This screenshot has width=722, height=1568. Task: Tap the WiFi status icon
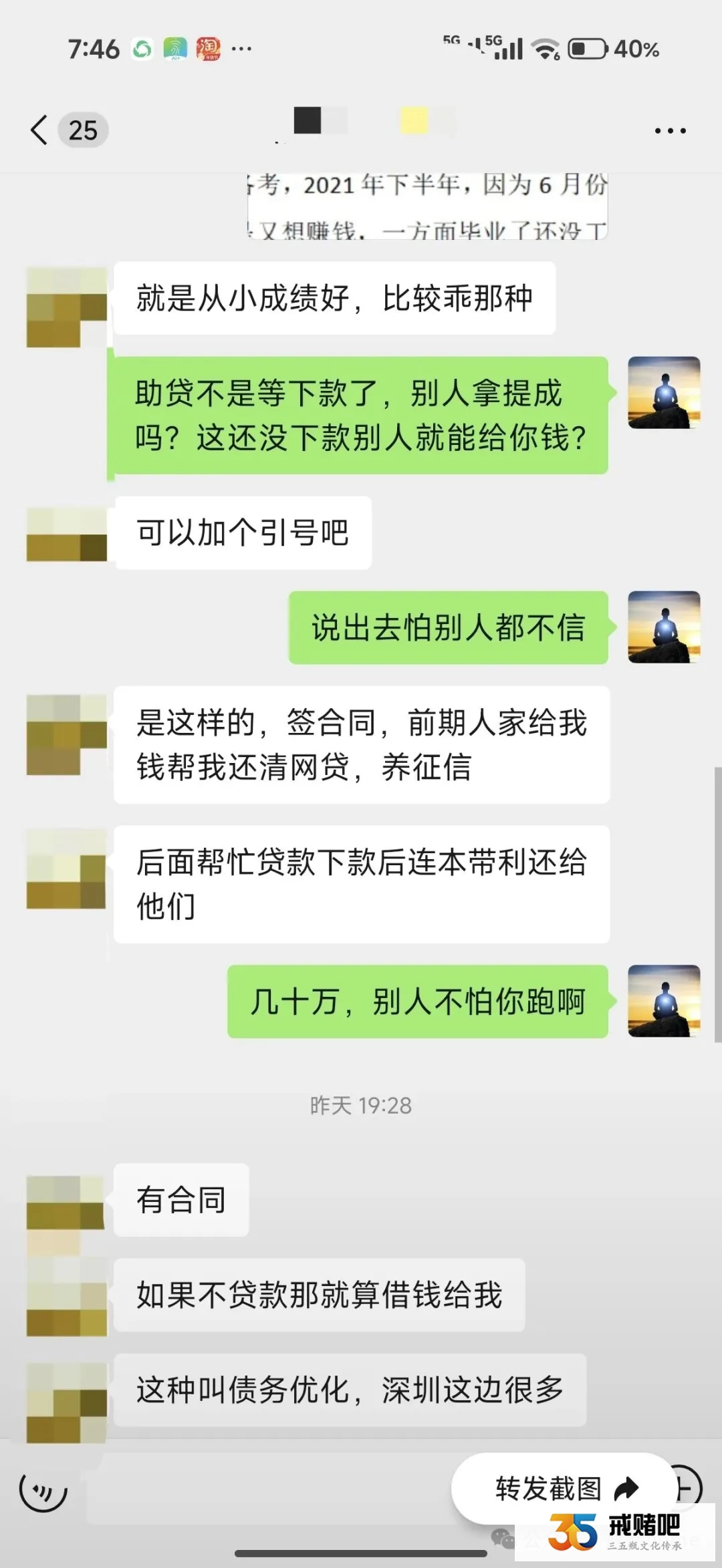point(545,47)
